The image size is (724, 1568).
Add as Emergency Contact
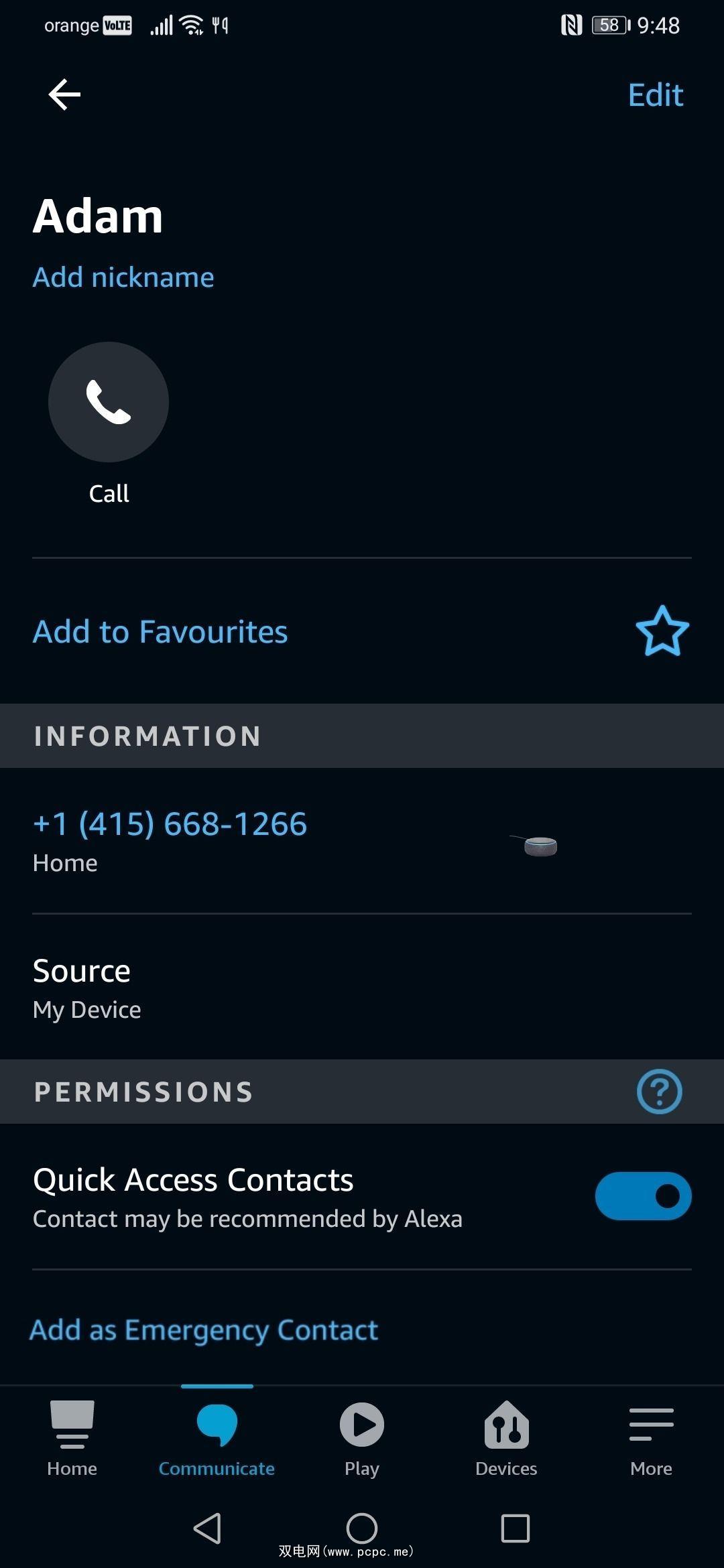coord(204,1330)
